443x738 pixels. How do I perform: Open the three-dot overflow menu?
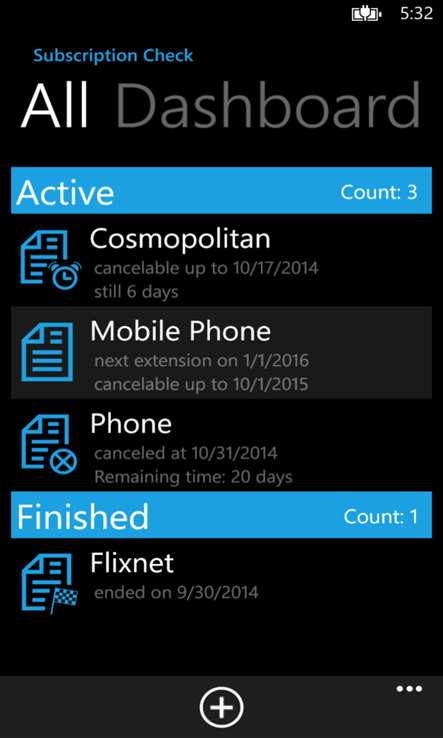(x=409, y=689)
